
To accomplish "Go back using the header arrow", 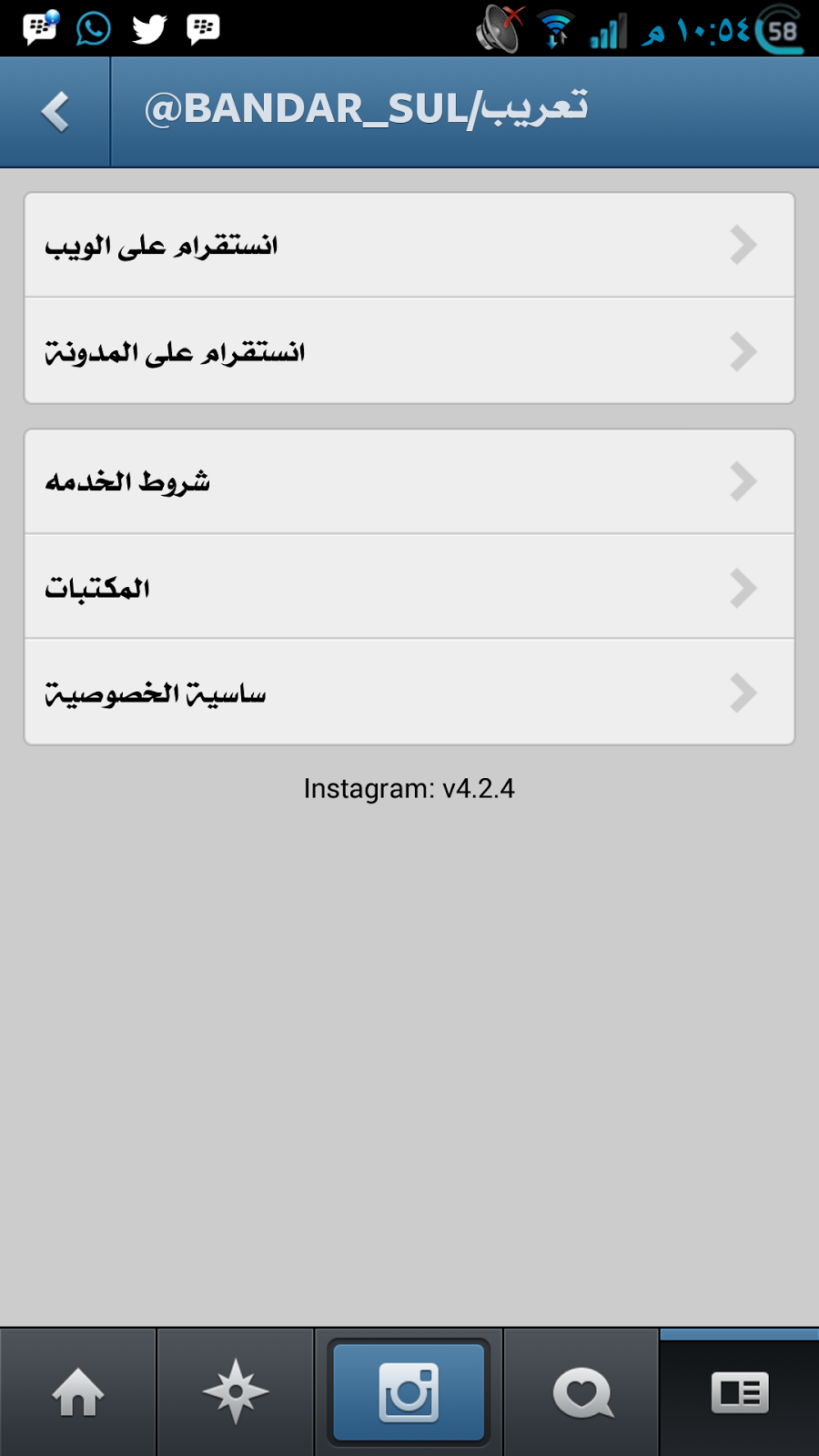I will pos(55,112).
